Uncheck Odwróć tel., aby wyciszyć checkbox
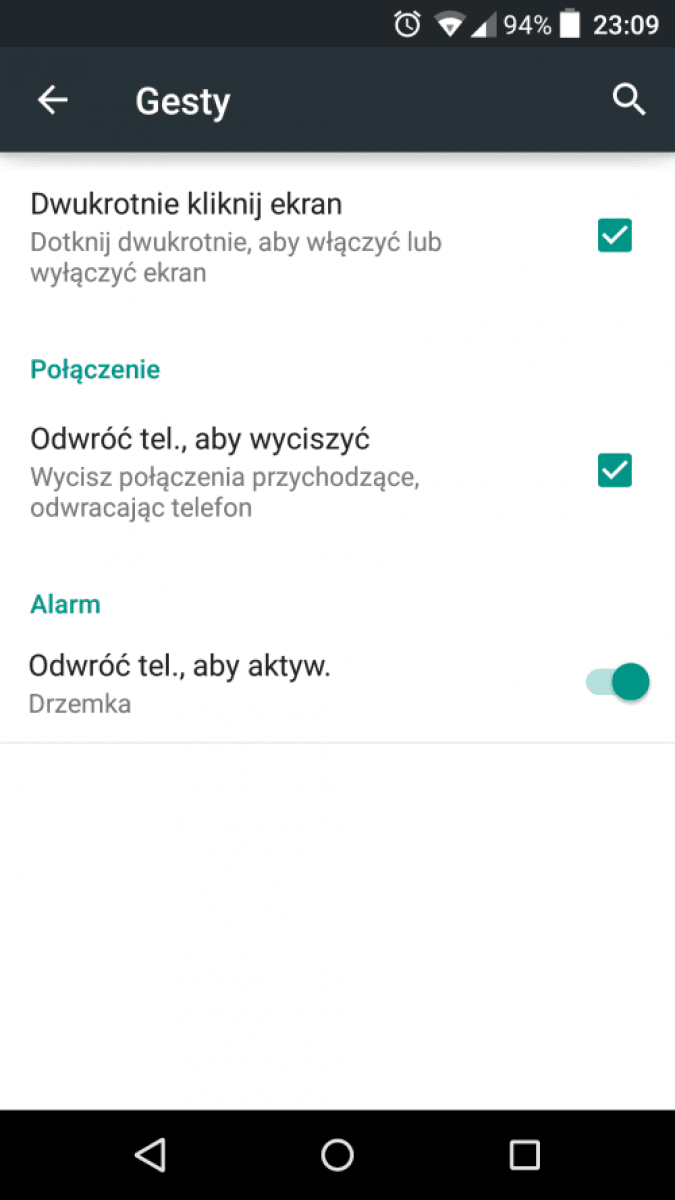Image resolution: width=675 pixels, height=1200 pixels. point(614,470)
